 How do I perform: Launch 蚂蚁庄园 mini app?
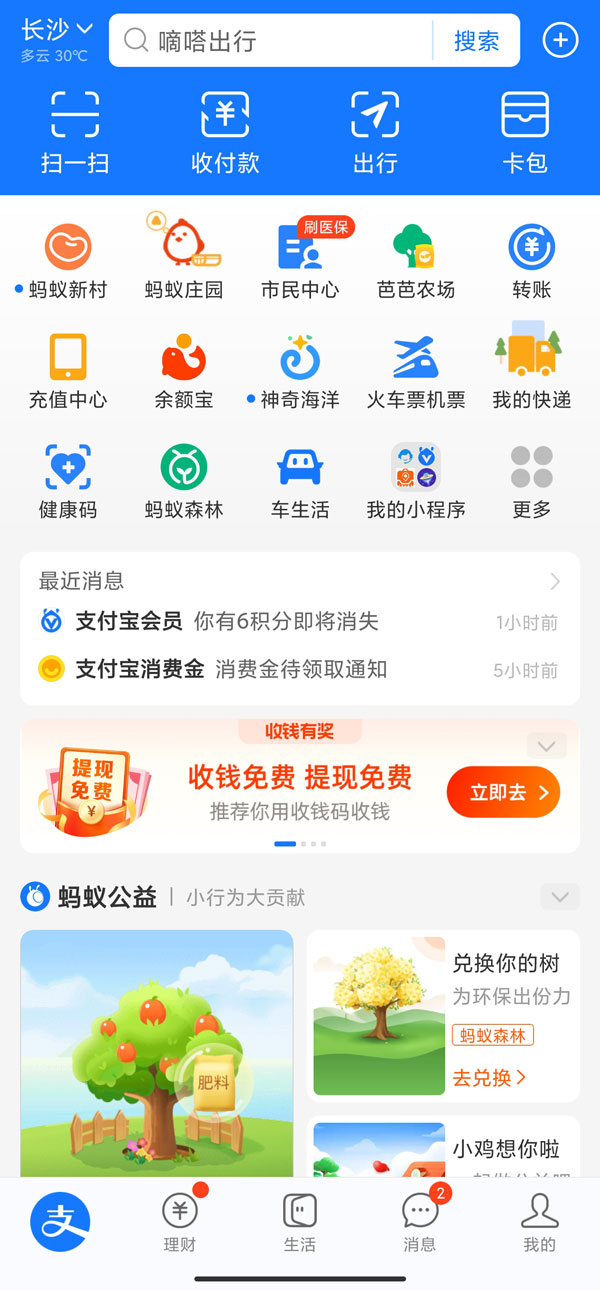coord(184,257)
